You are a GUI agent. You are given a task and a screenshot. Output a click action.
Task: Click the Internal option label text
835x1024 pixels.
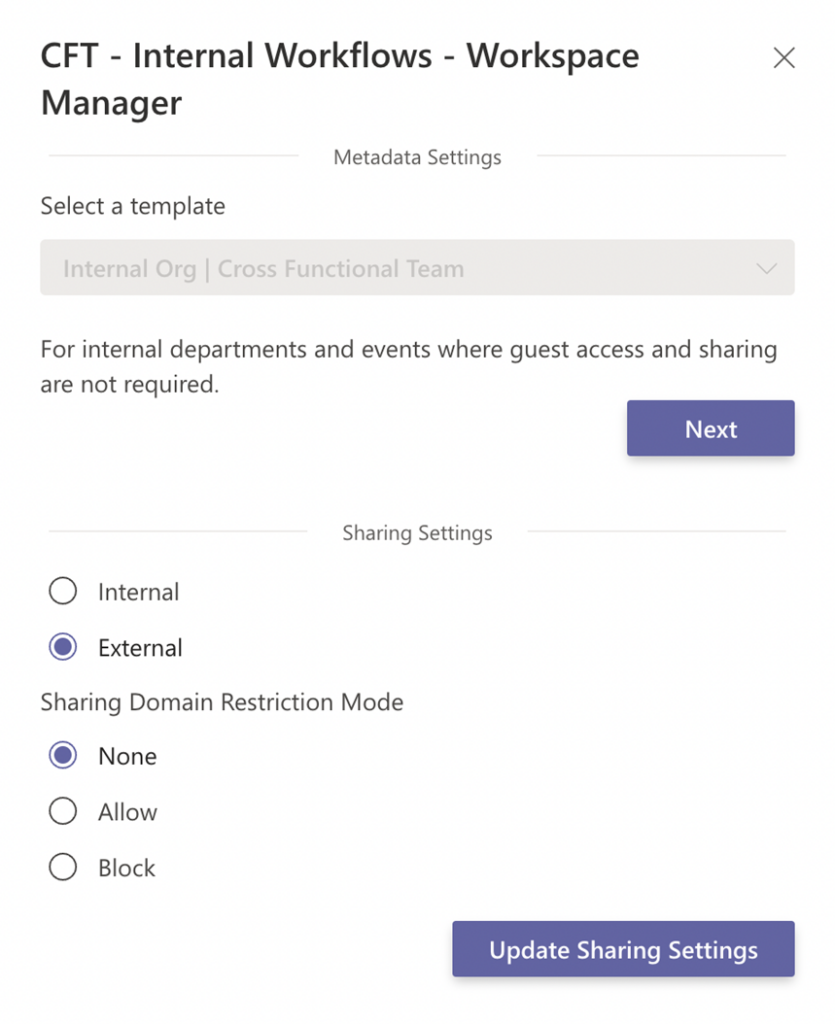pyautogui.click(x=138, y=591)
